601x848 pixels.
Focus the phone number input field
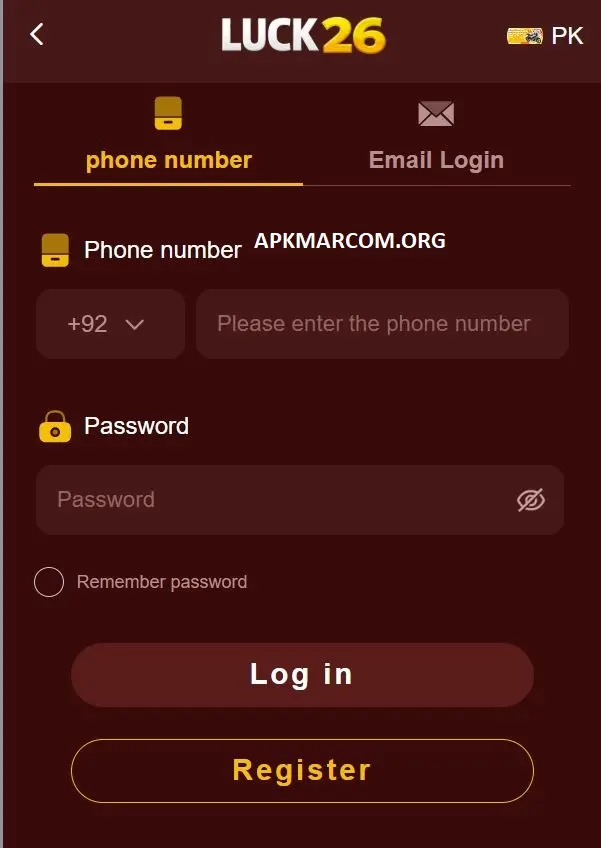[382, 324]
